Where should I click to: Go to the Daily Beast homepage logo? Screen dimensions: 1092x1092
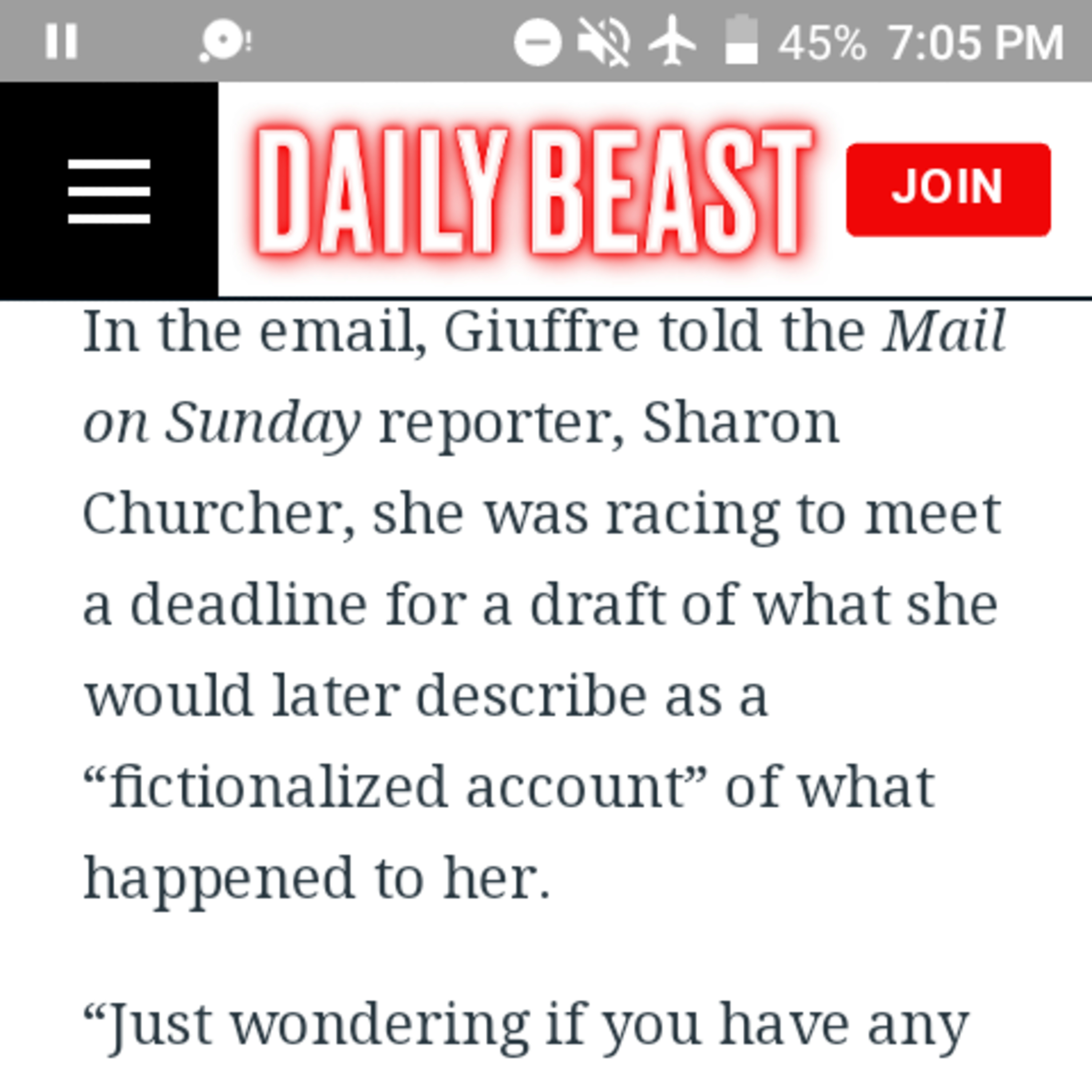[x=534, y=190]
